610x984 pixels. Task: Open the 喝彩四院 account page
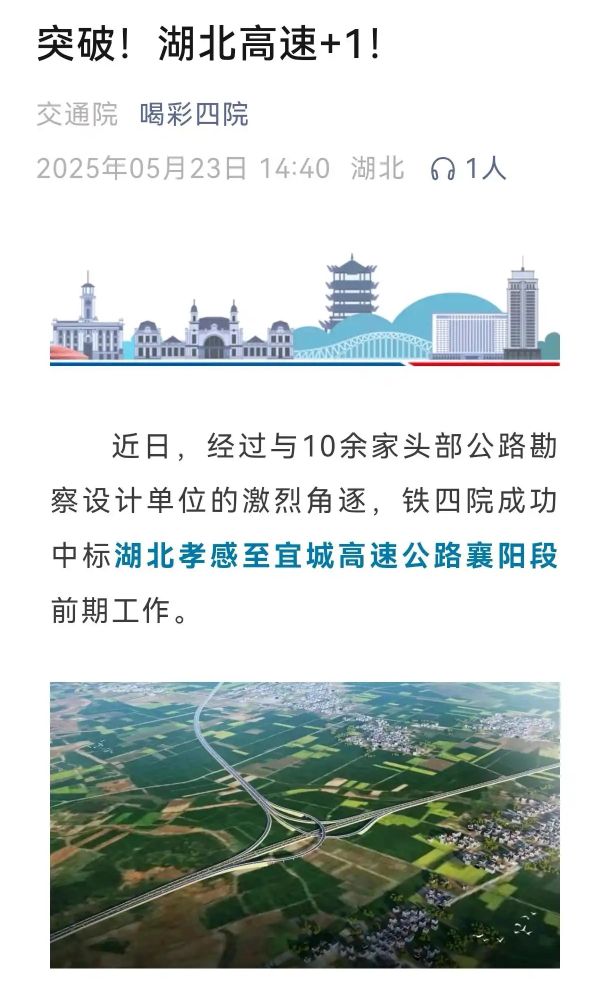click(x=194, y=114)
